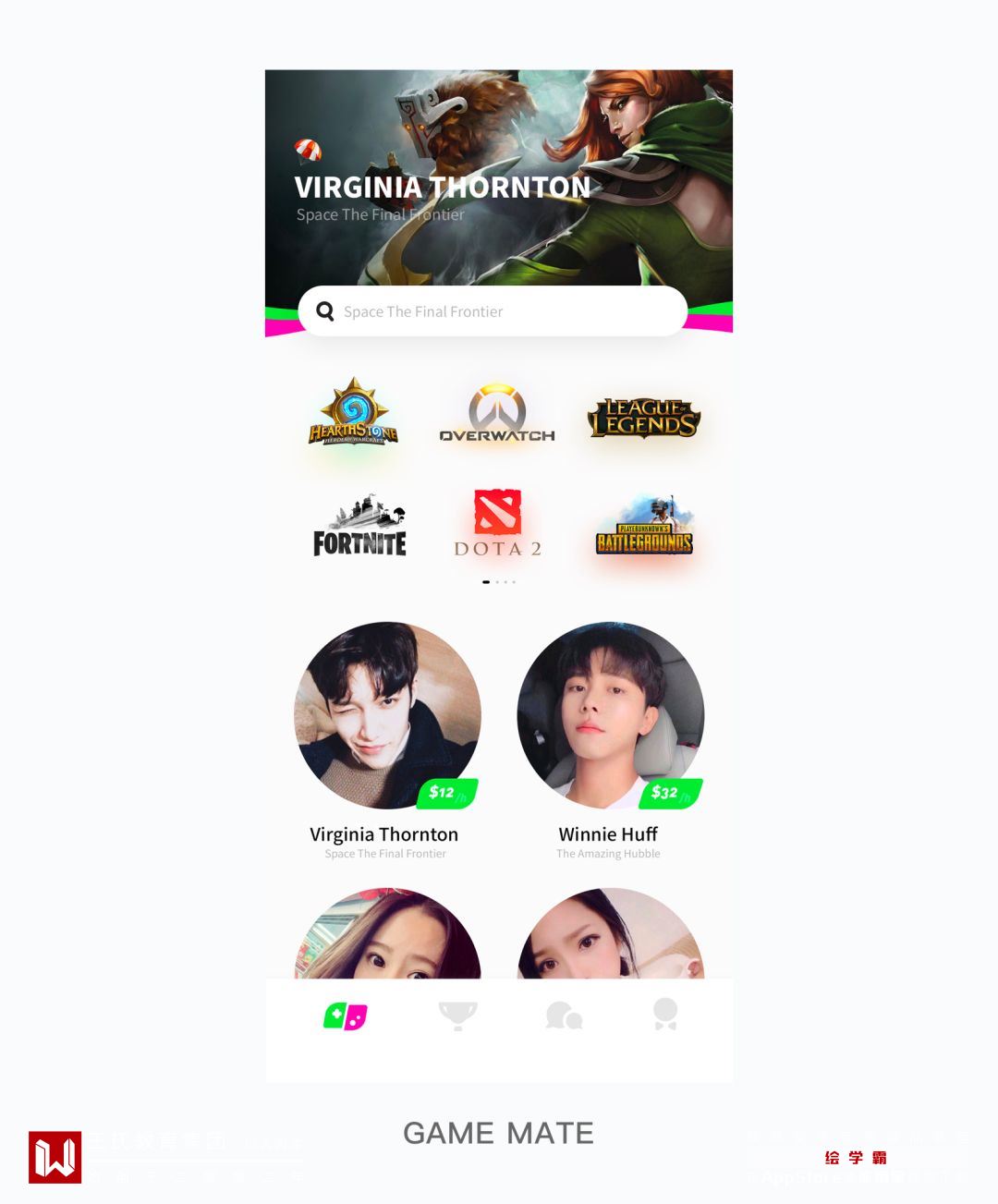The height and width of the screenshot is (1204, 998).
Task: Tap the Space The Final Frontier search box
Action: click(x=492, y=311)
